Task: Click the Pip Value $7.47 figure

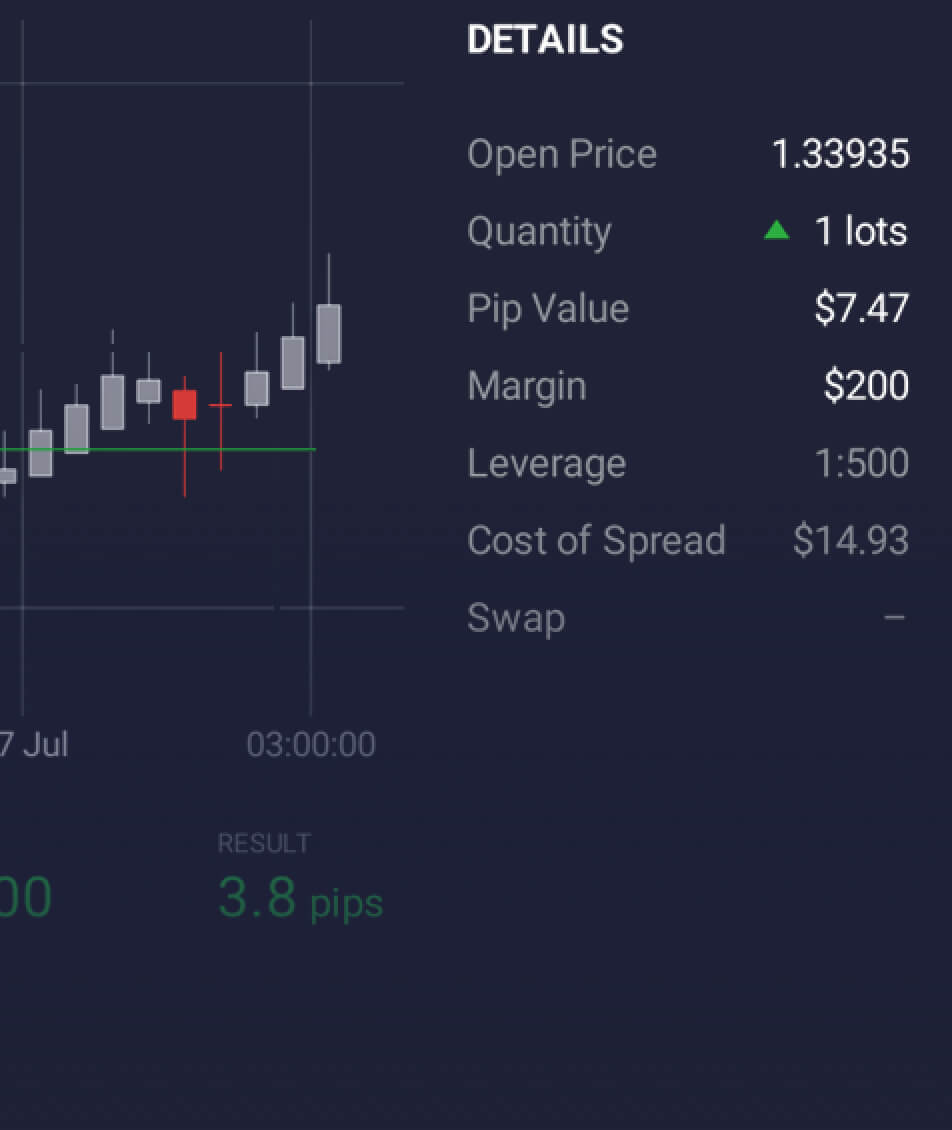Action: pos(861,308)
